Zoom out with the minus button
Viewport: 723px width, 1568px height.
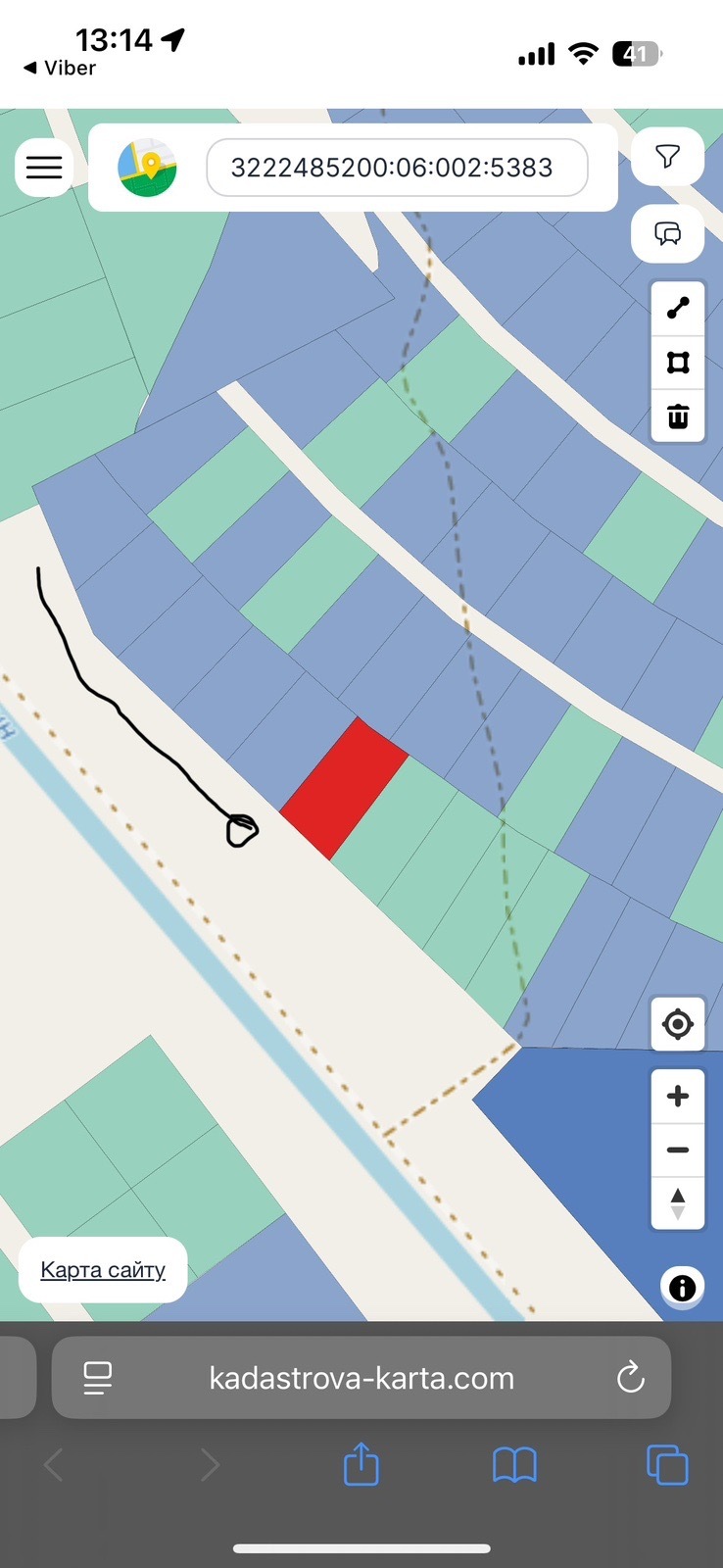[678, 1150]
